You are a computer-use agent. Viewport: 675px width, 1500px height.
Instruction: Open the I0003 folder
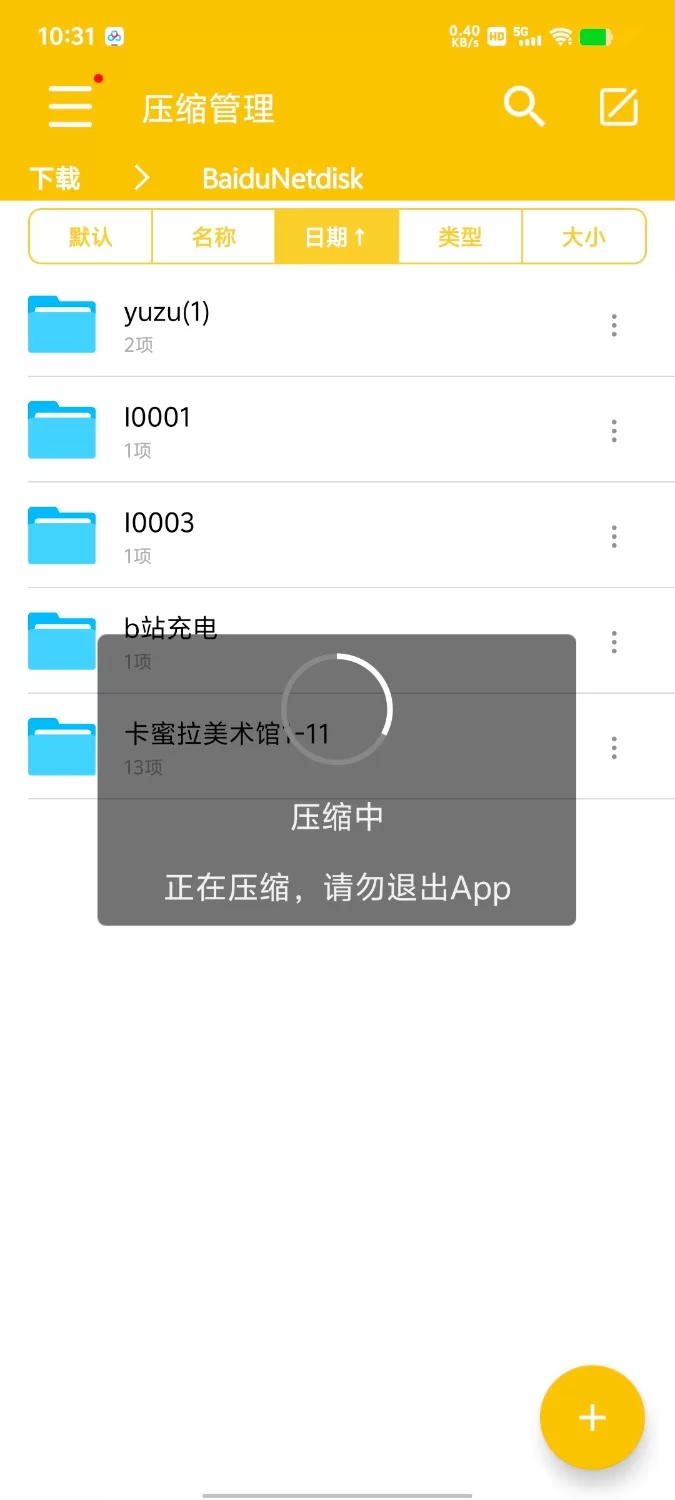click(159, 535)
